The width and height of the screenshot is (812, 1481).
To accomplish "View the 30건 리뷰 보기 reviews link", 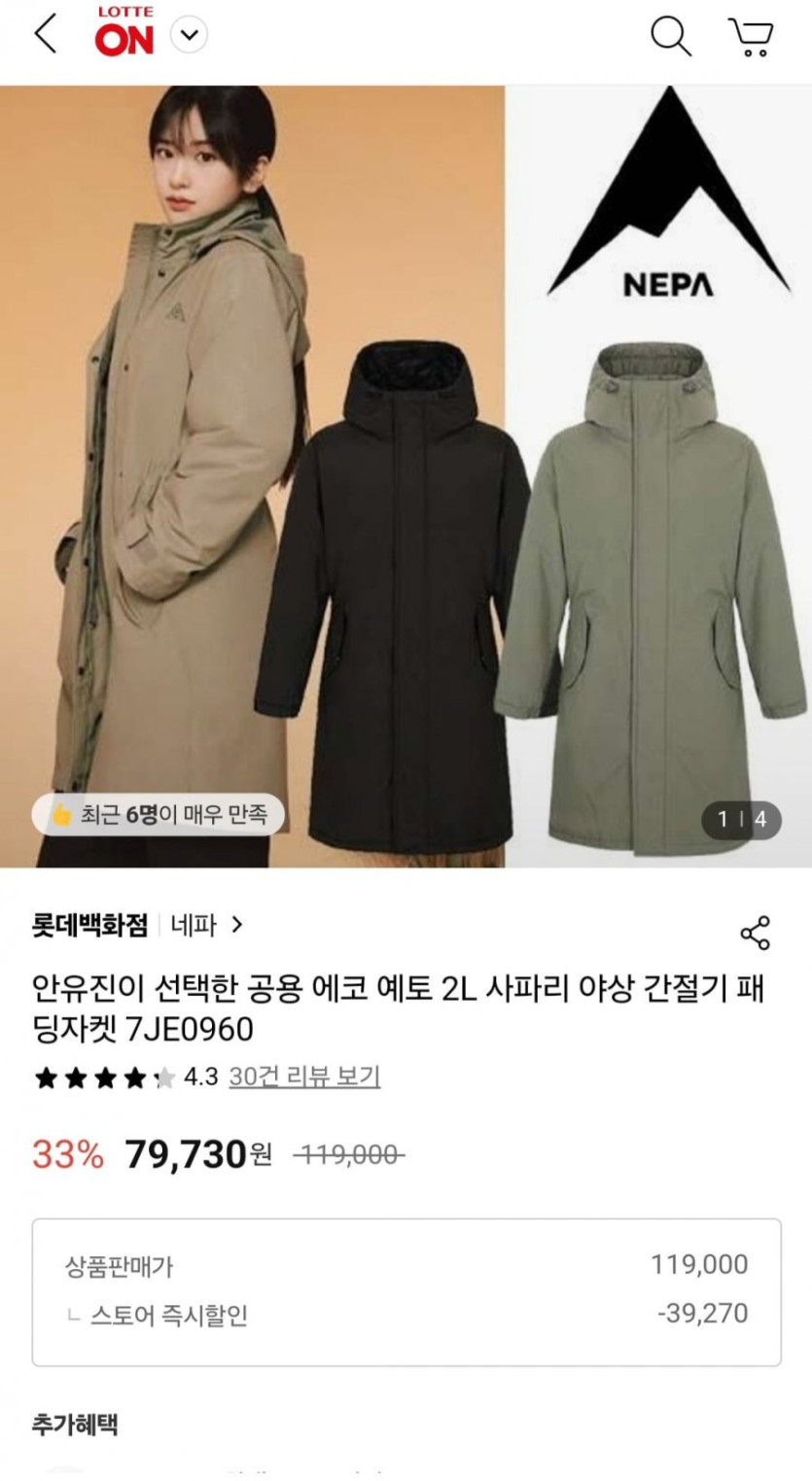I will point(304,1076).
